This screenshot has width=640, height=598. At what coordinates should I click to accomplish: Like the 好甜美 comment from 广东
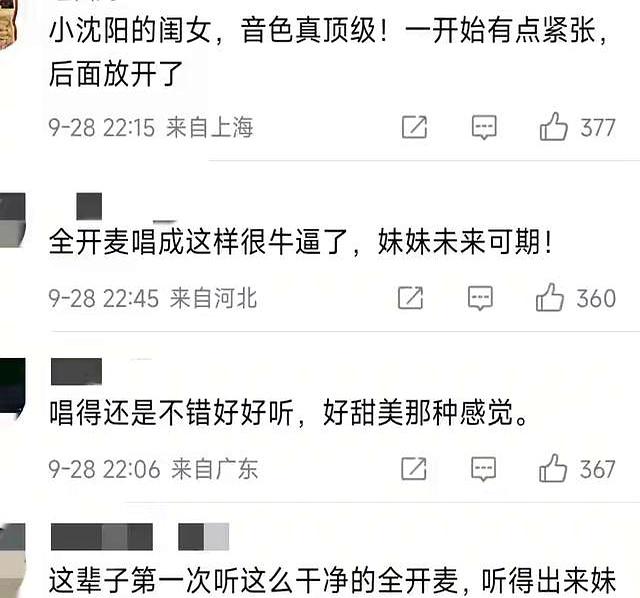[x=553, y=467]
